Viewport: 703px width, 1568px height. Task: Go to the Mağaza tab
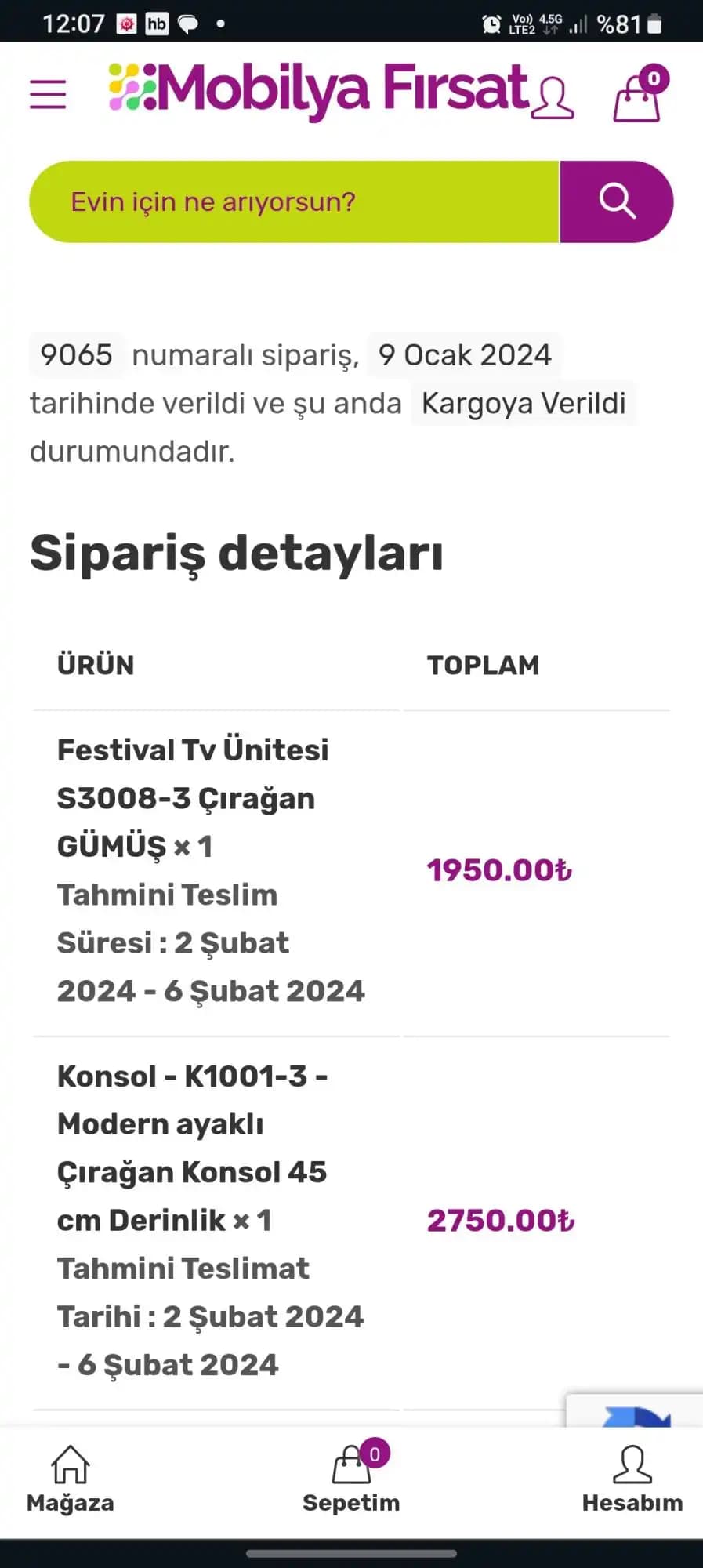point(71,1479)
